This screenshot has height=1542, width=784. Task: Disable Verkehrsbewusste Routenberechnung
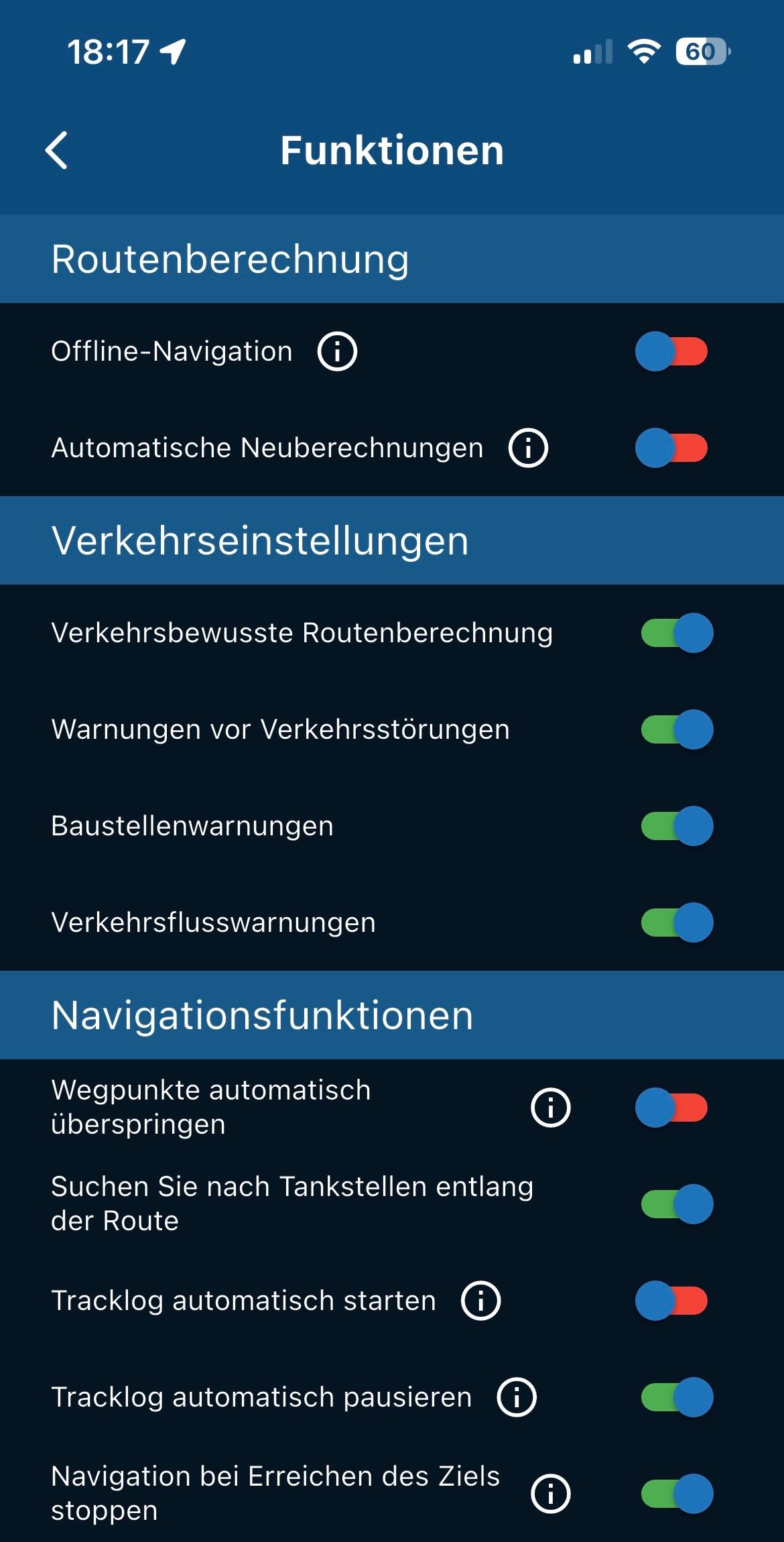677,633
